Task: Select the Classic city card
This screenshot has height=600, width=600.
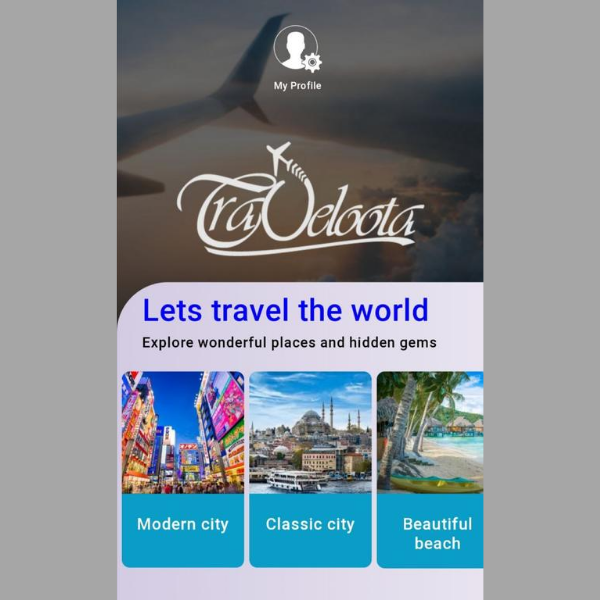Action: click(310, 468)
